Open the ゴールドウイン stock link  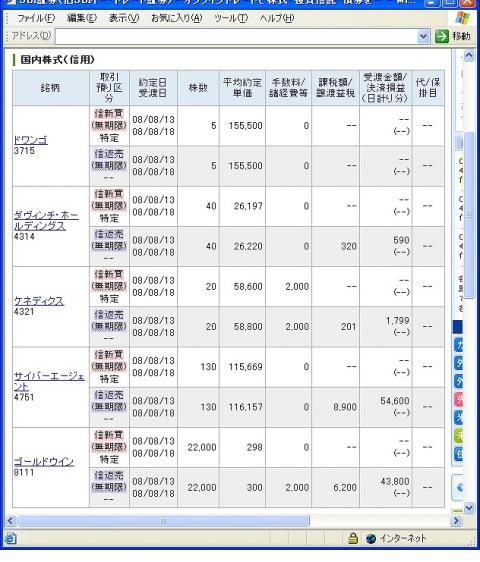[x=44, y=462]
